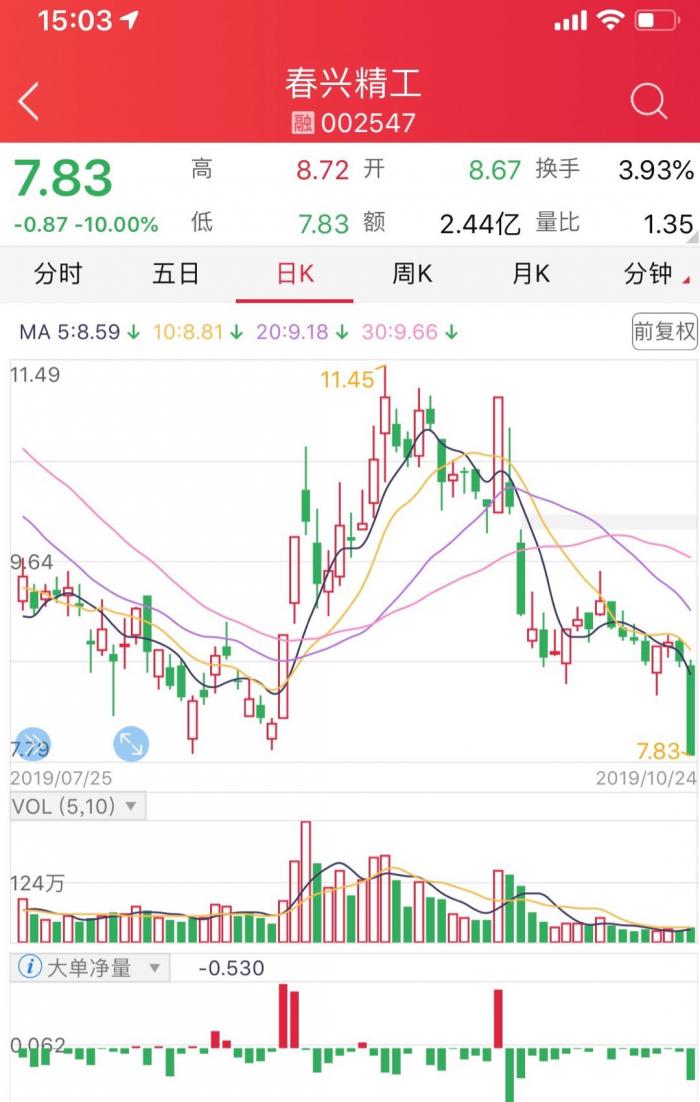The width and height of the screenshot is (700, 1102).
Task: Open the 大单净量 indicator dropdown
Action: point(154,968)
